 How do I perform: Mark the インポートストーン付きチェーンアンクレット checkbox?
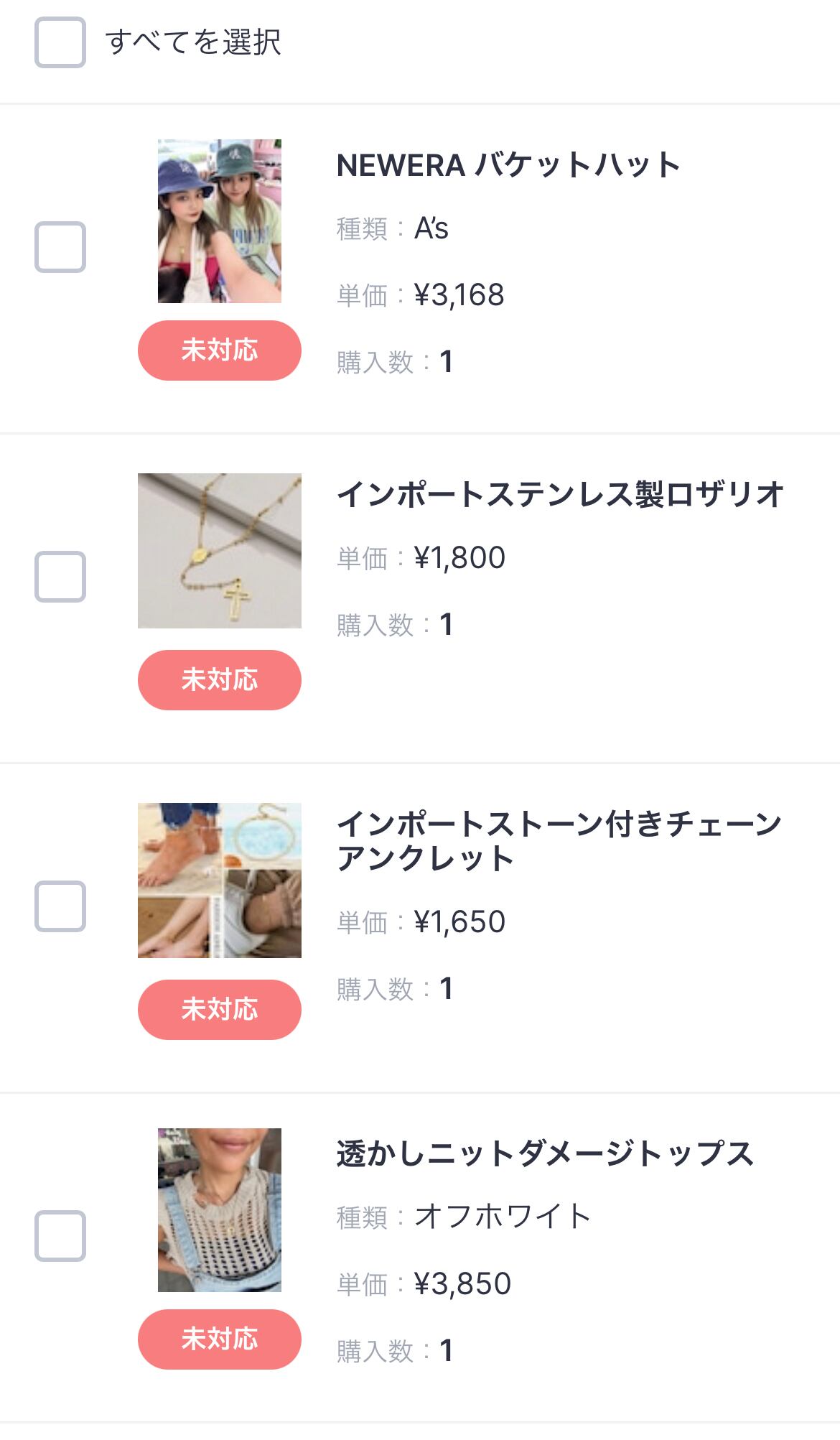[x=60, y=906]
